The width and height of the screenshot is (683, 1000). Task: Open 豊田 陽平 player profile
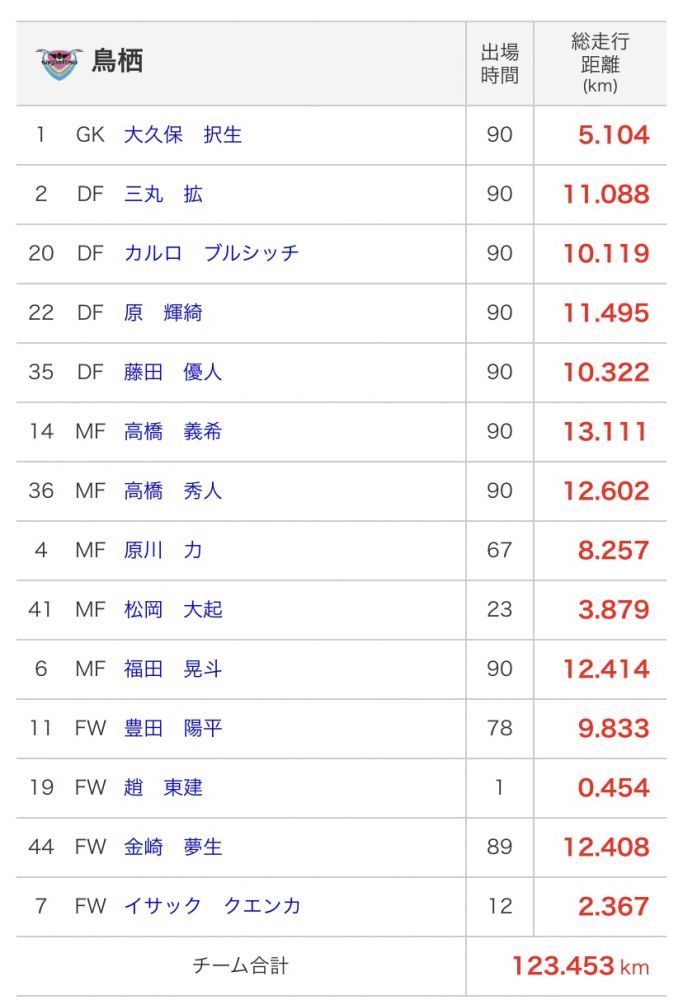tap(173, 728)
